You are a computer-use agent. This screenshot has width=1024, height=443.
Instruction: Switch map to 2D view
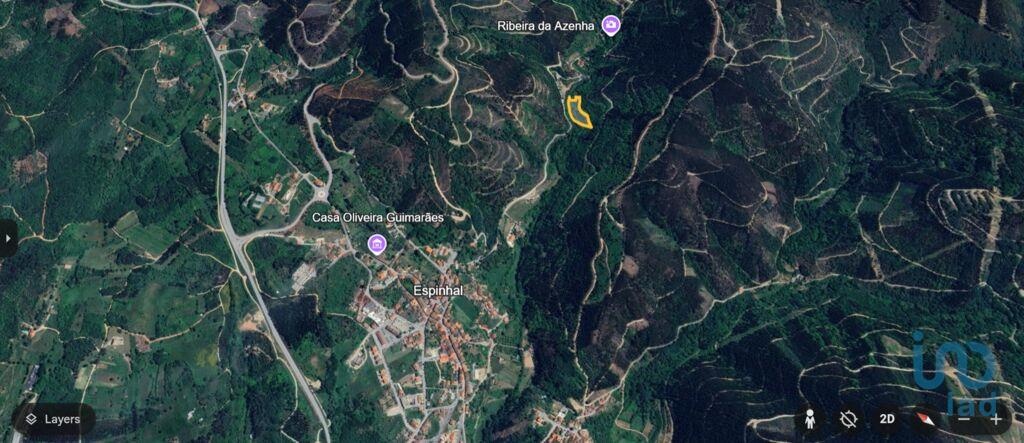coord(886,420)
